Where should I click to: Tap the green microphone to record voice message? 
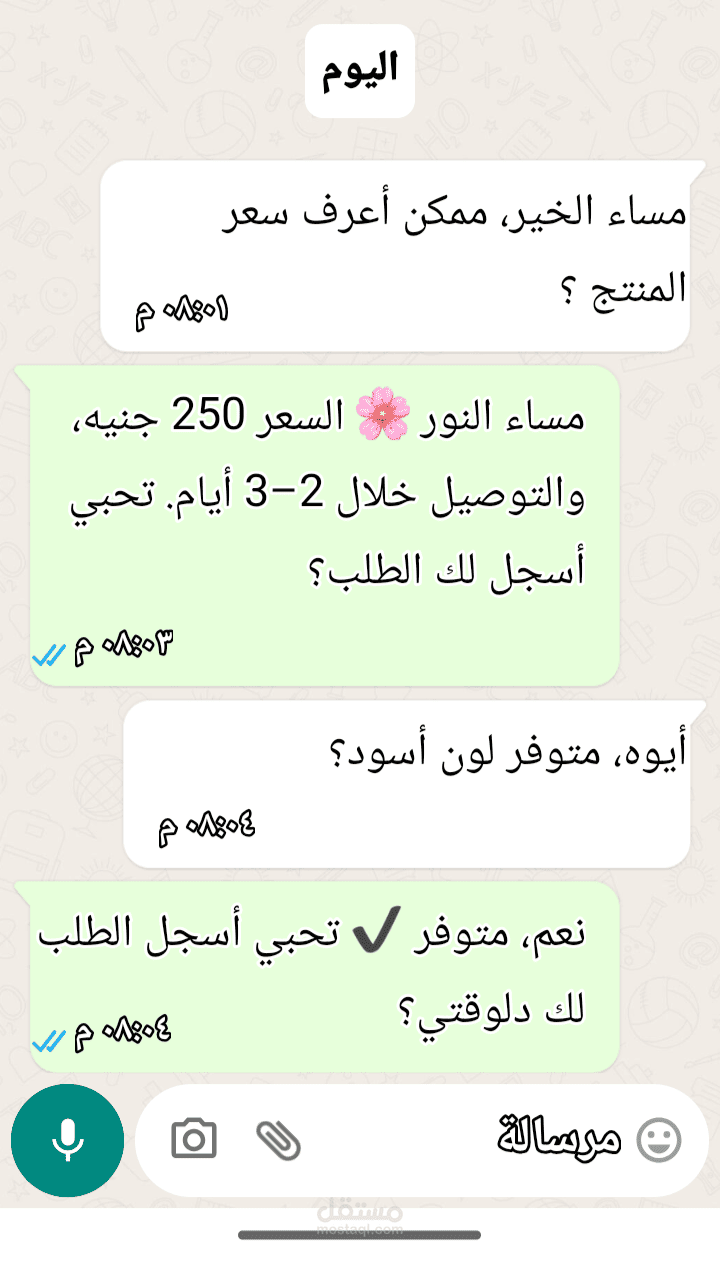click(x=67, y=1139)
